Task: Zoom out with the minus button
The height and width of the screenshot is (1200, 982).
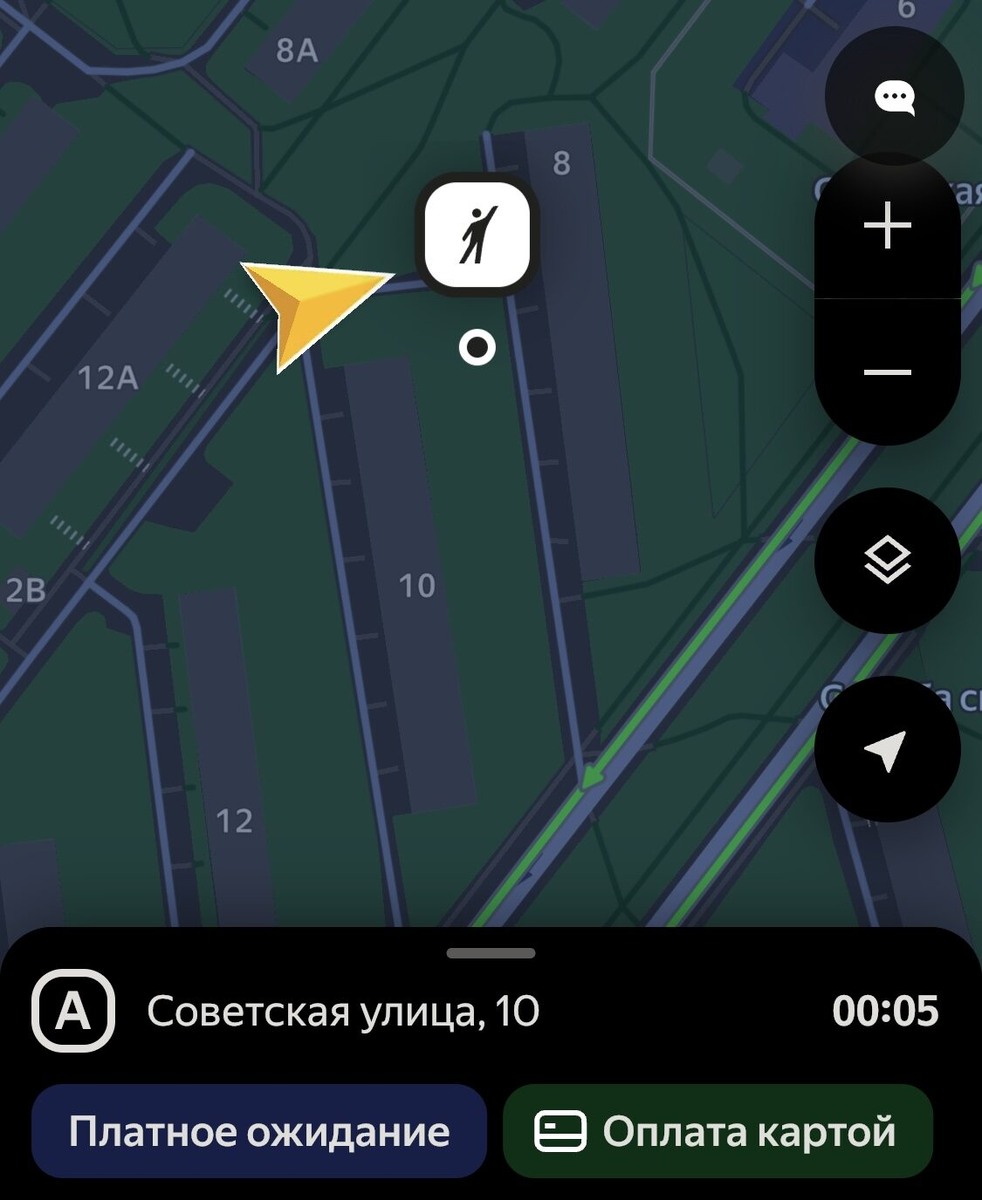Action: (x=886, y=370)
